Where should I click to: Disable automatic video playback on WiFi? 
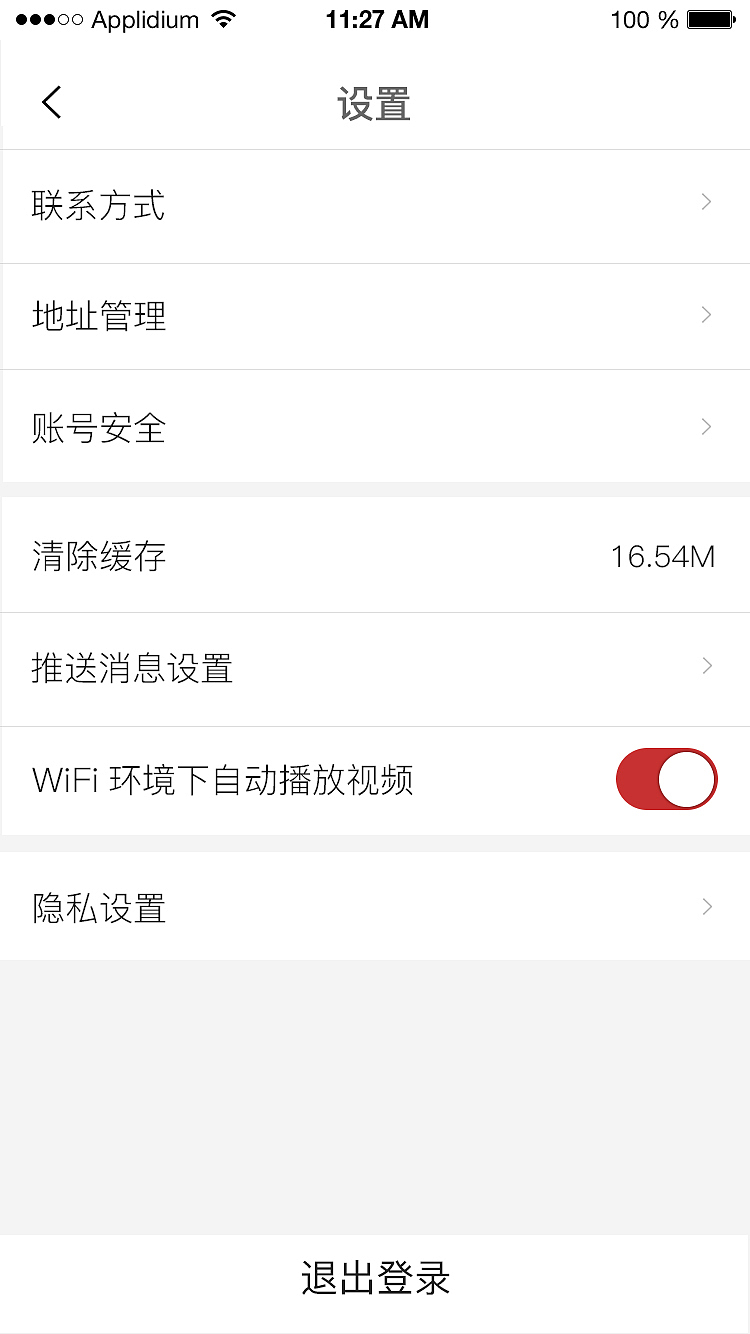666,779
